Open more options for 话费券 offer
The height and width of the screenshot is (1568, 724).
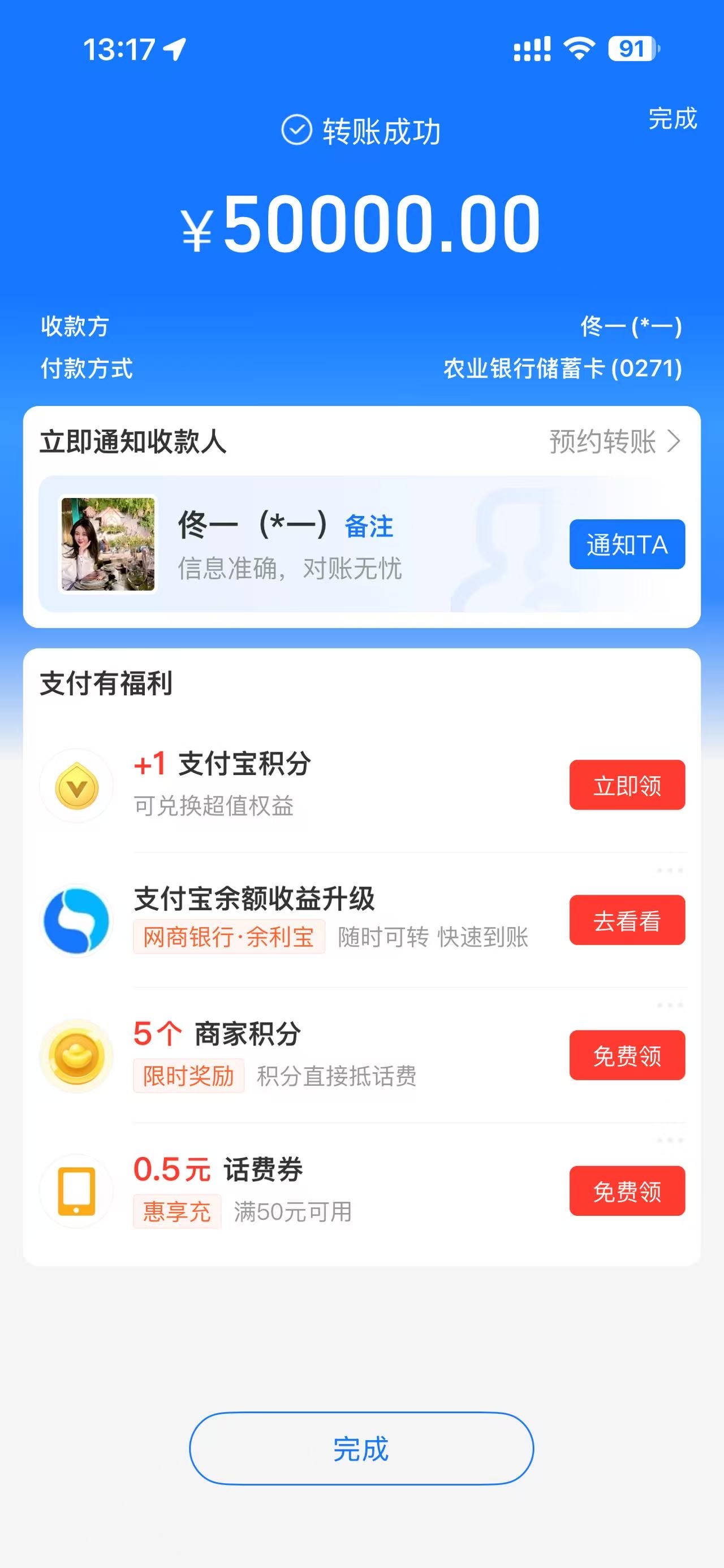[x=670, y=1140]
